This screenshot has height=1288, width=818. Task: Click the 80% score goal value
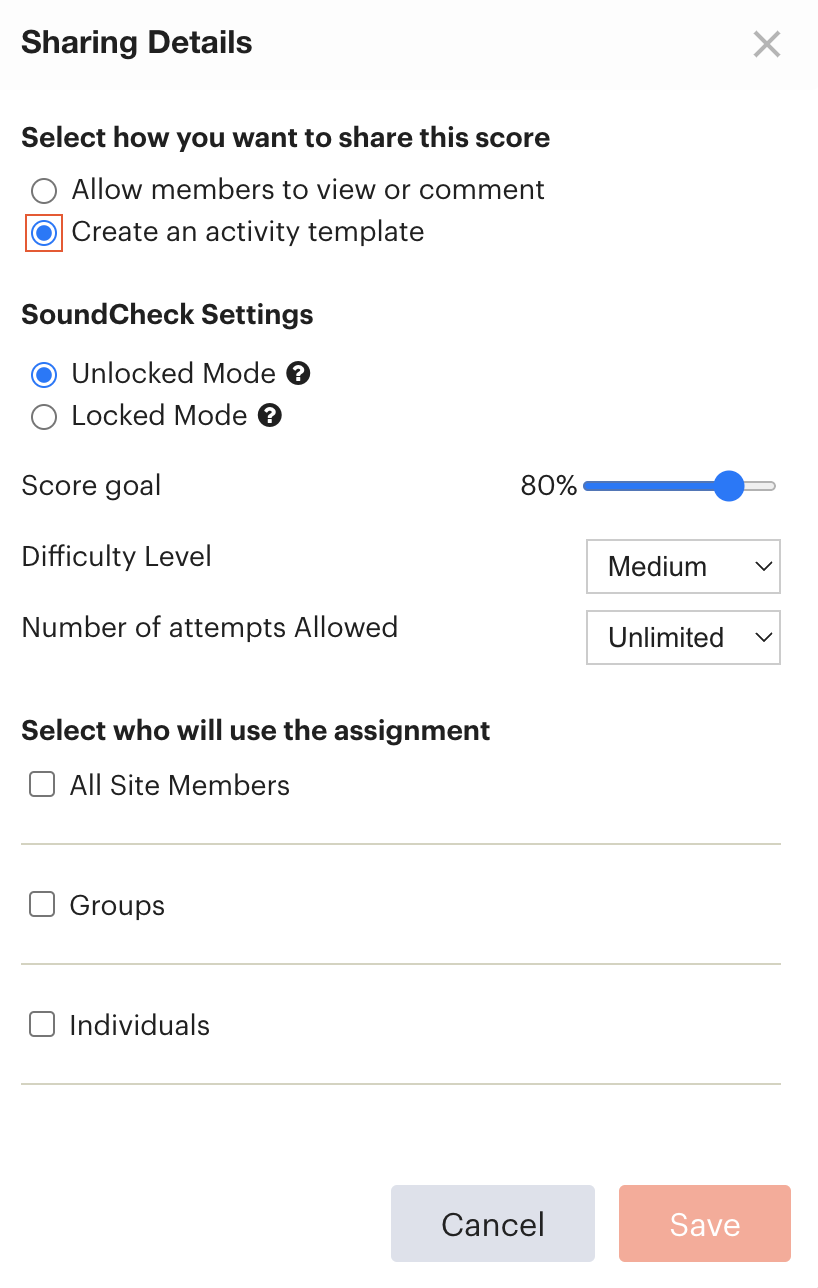pos(547,485)
